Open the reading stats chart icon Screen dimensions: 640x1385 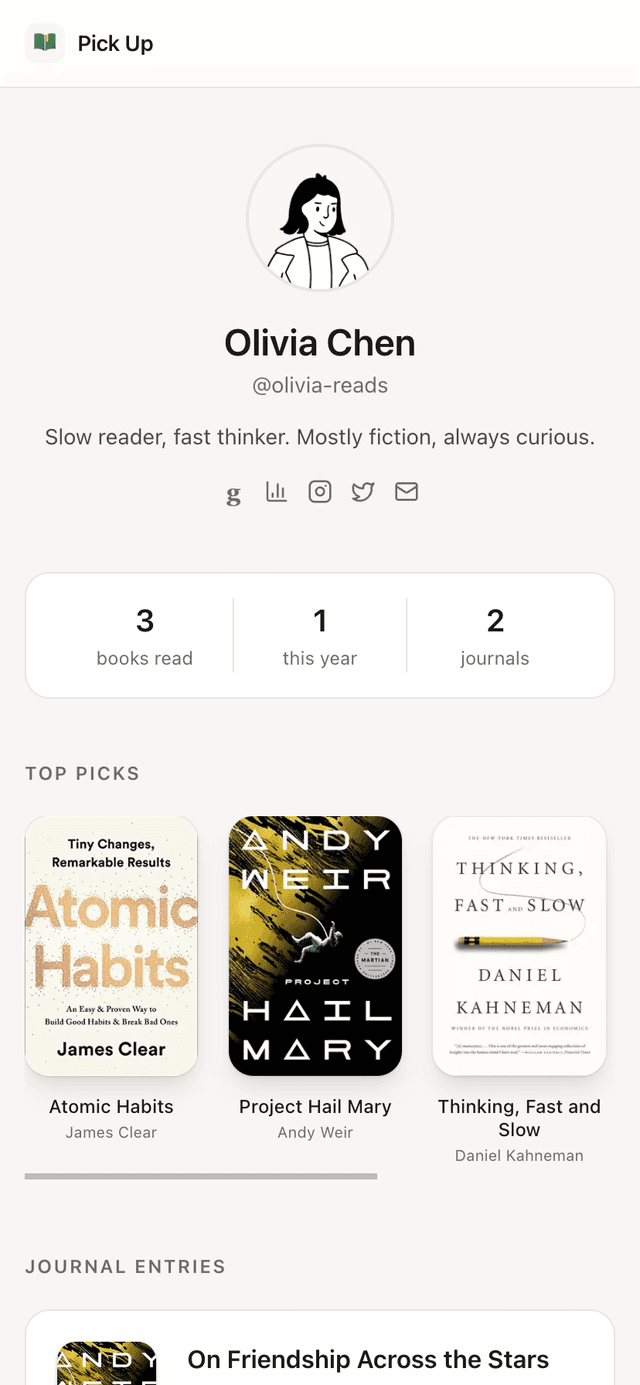pyautogui.click(x=276, y=492)
